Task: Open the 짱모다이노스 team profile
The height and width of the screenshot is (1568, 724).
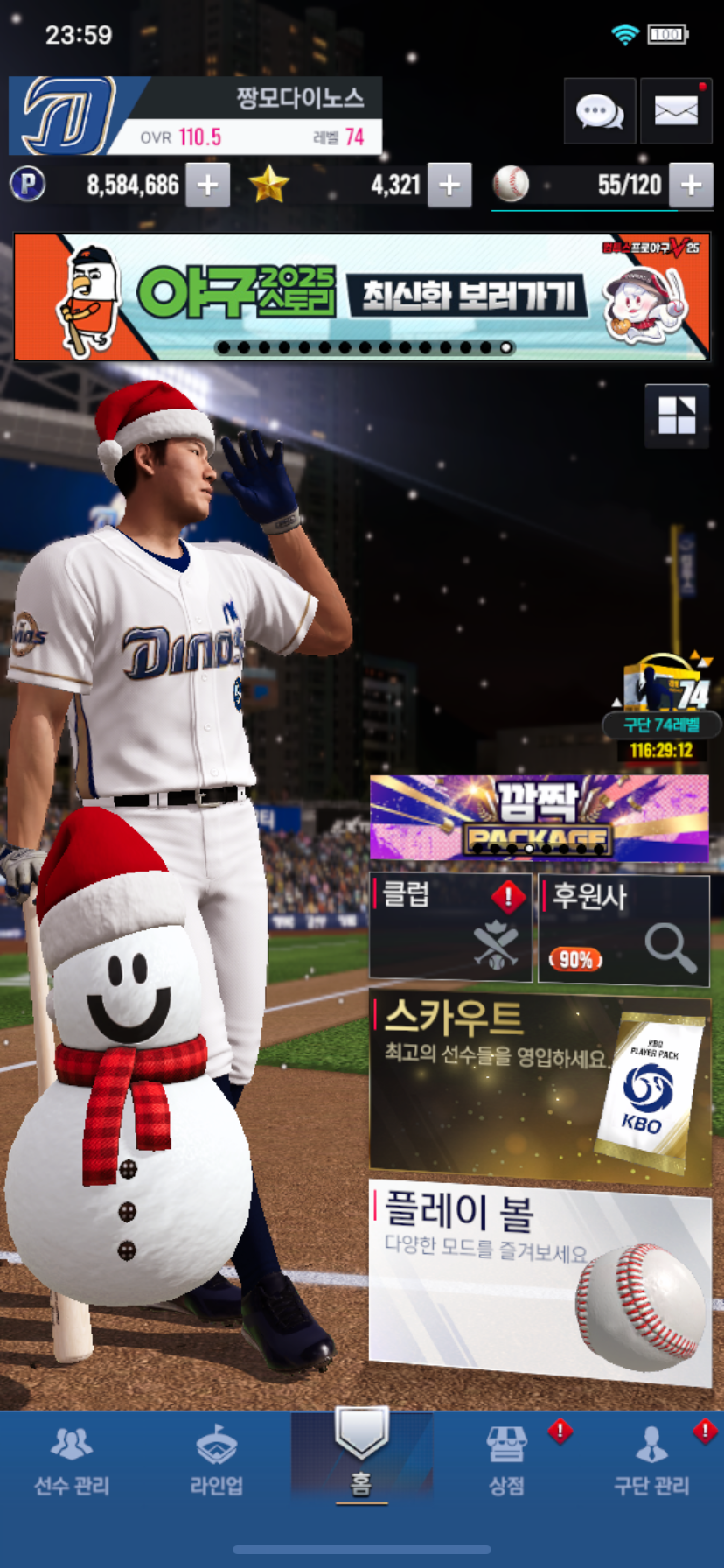Action: tap(195, 115)
